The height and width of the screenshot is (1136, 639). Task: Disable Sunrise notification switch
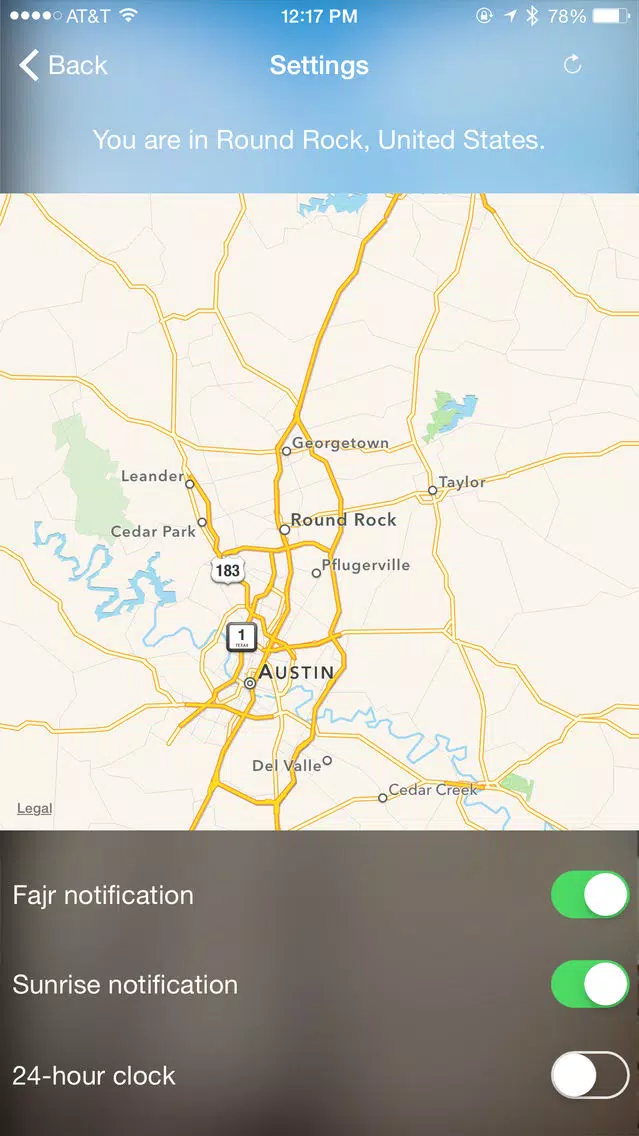(590, 984)
